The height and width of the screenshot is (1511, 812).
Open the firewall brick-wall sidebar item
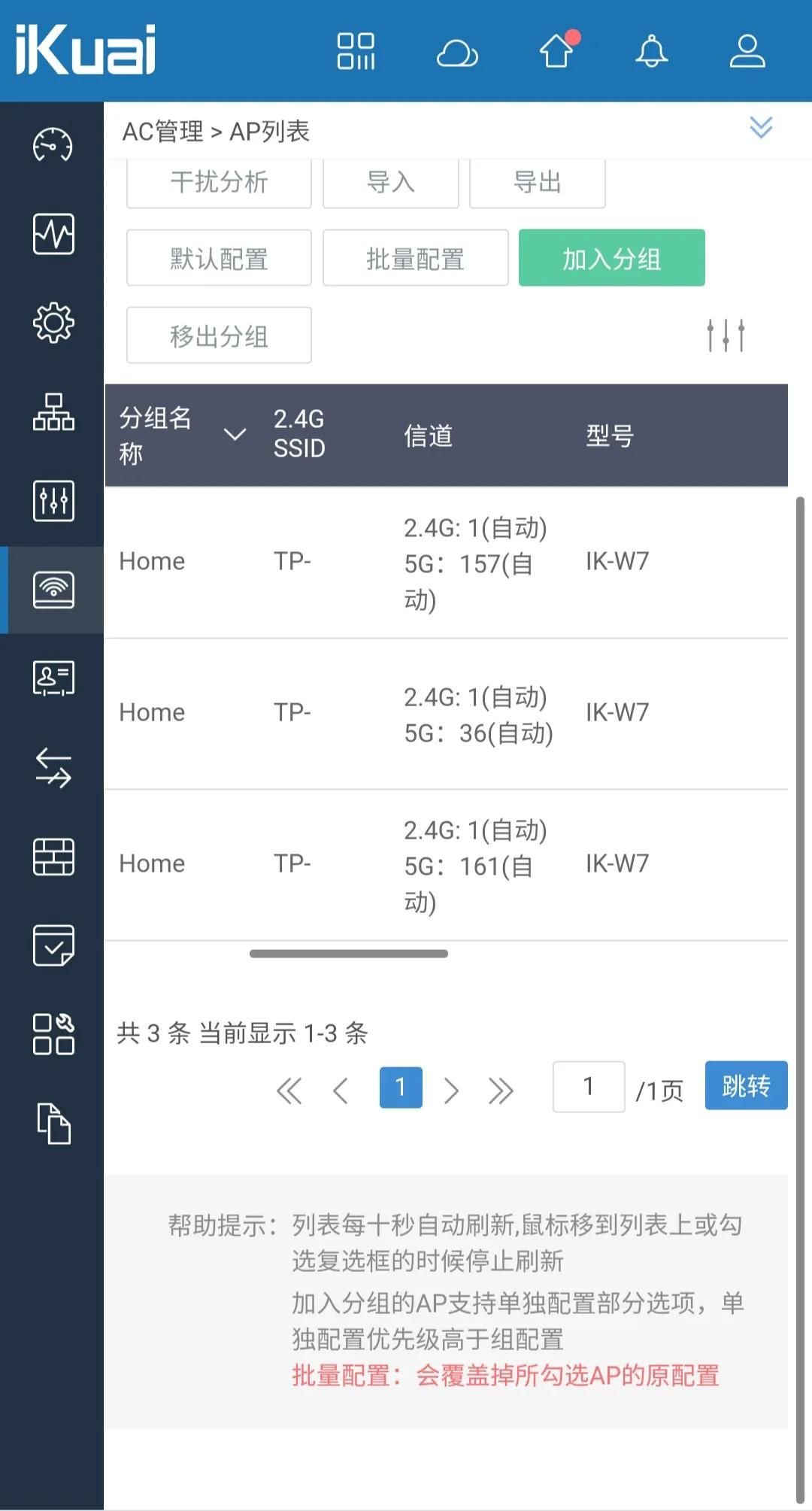pos(53,857)
